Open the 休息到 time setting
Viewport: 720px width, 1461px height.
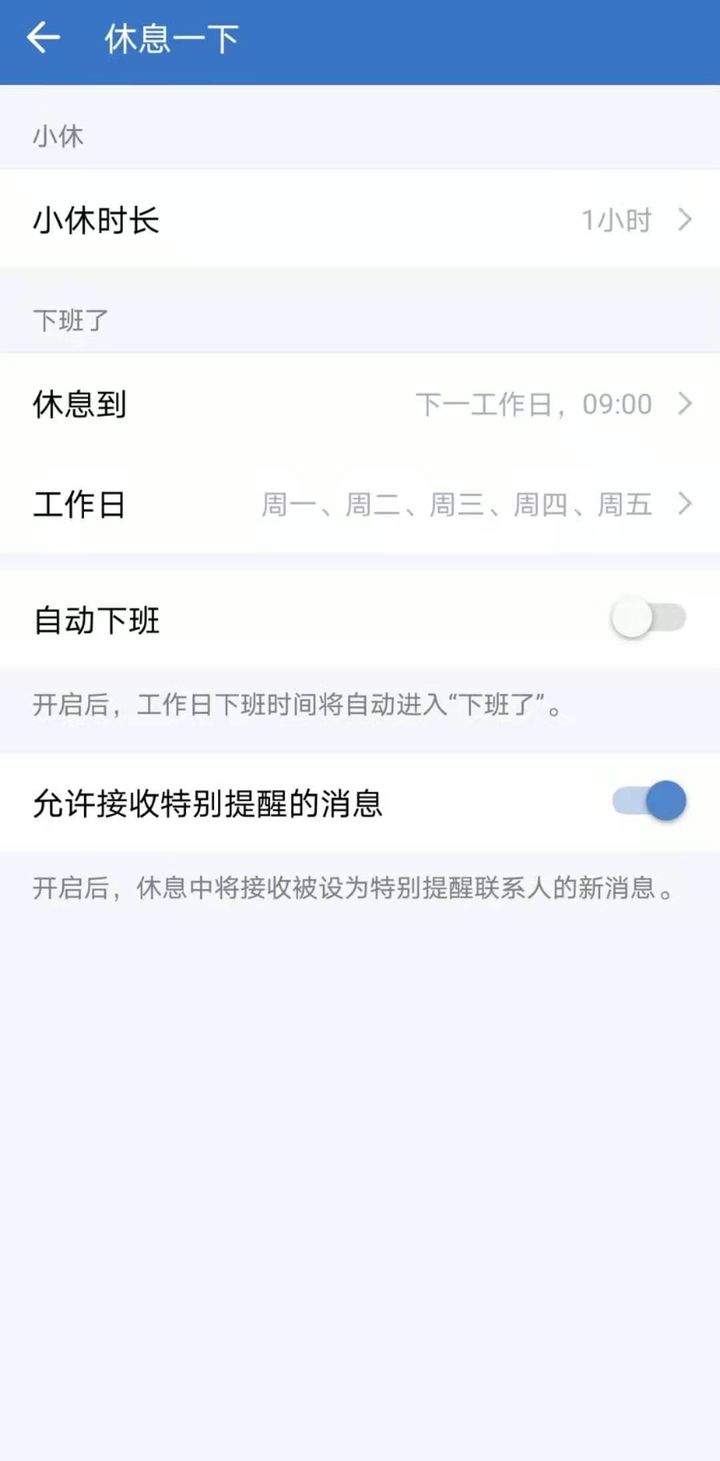click(x=360, y=405)
